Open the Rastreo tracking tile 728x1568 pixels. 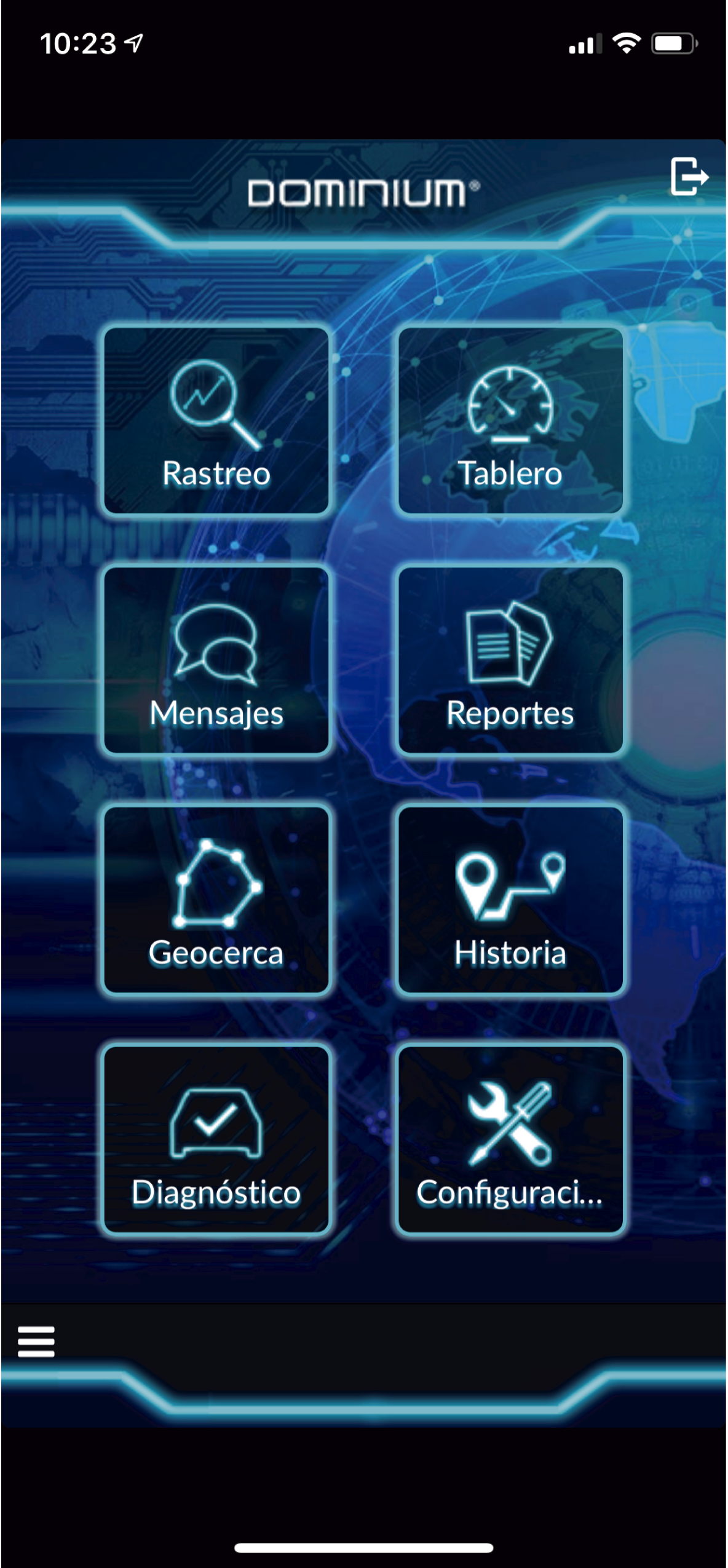point(216,421)
